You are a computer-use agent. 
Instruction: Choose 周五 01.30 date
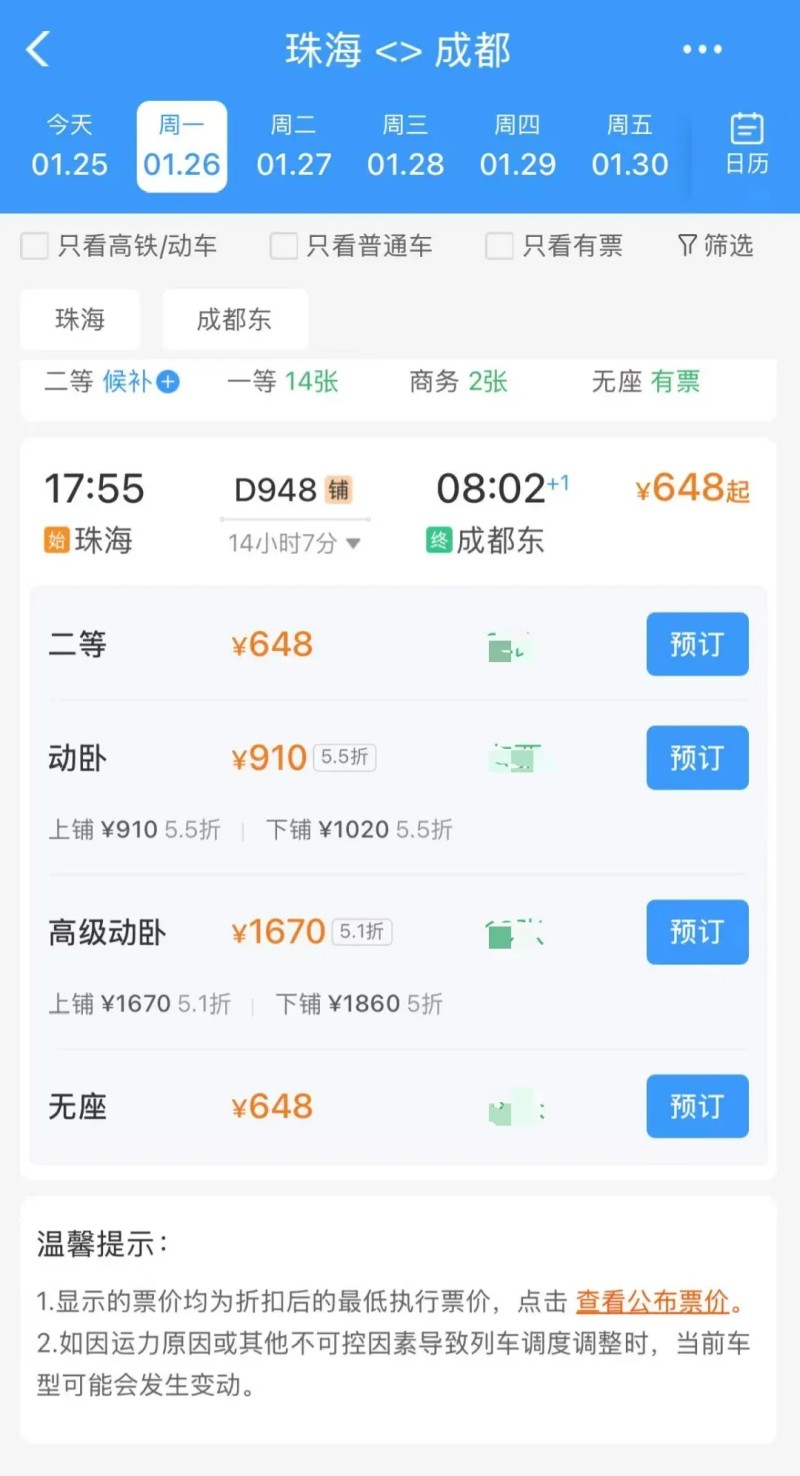tap(629, 146)
